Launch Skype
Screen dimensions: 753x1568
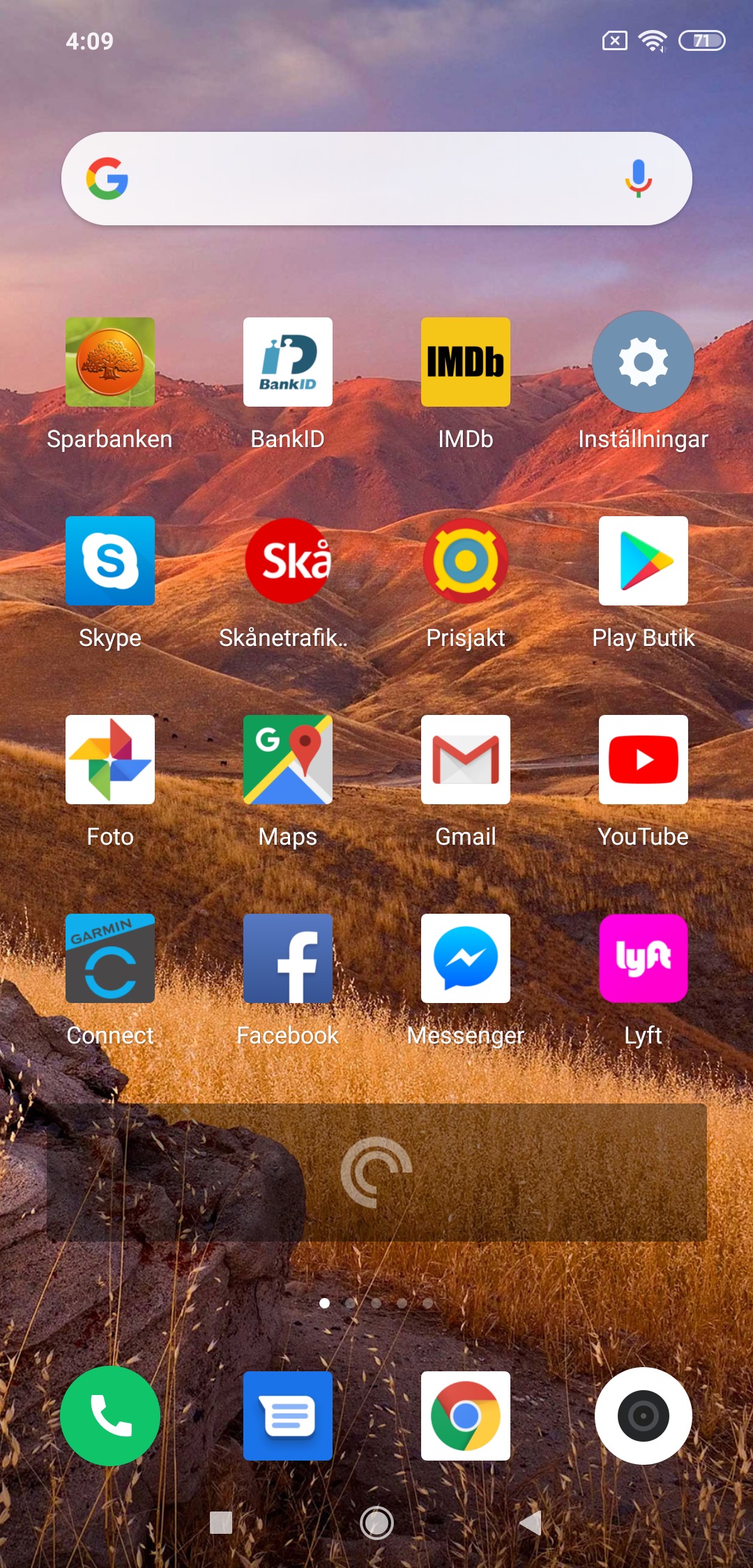click(x=110, y=561)
